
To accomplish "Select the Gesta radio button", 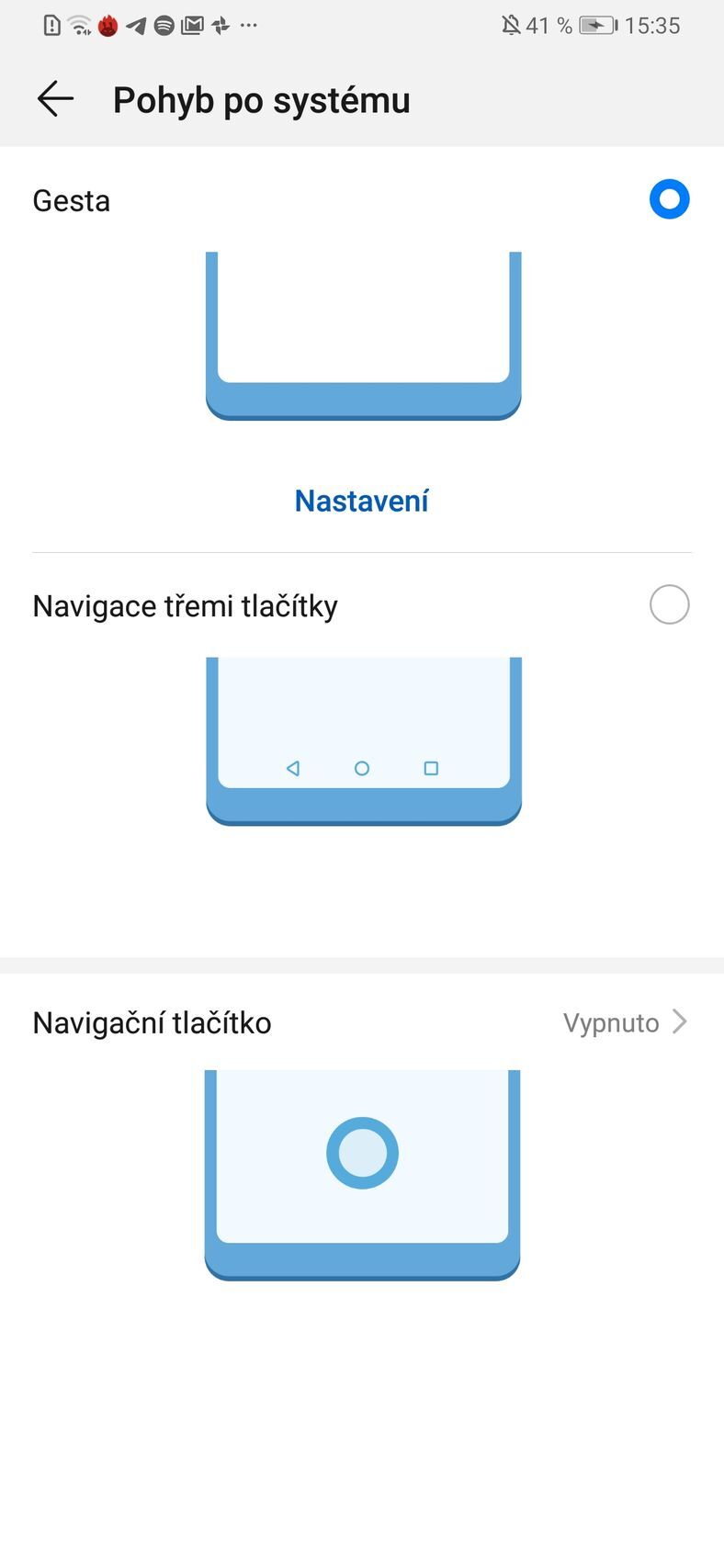I will pyautogui.click(x=669, y=199).
